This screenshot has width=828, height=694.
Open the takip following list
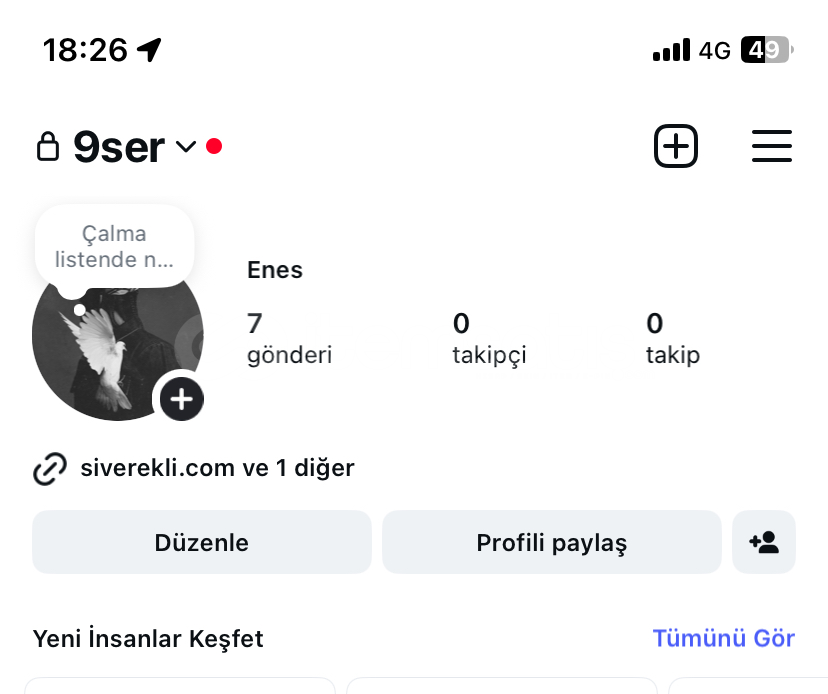(672, 338)
